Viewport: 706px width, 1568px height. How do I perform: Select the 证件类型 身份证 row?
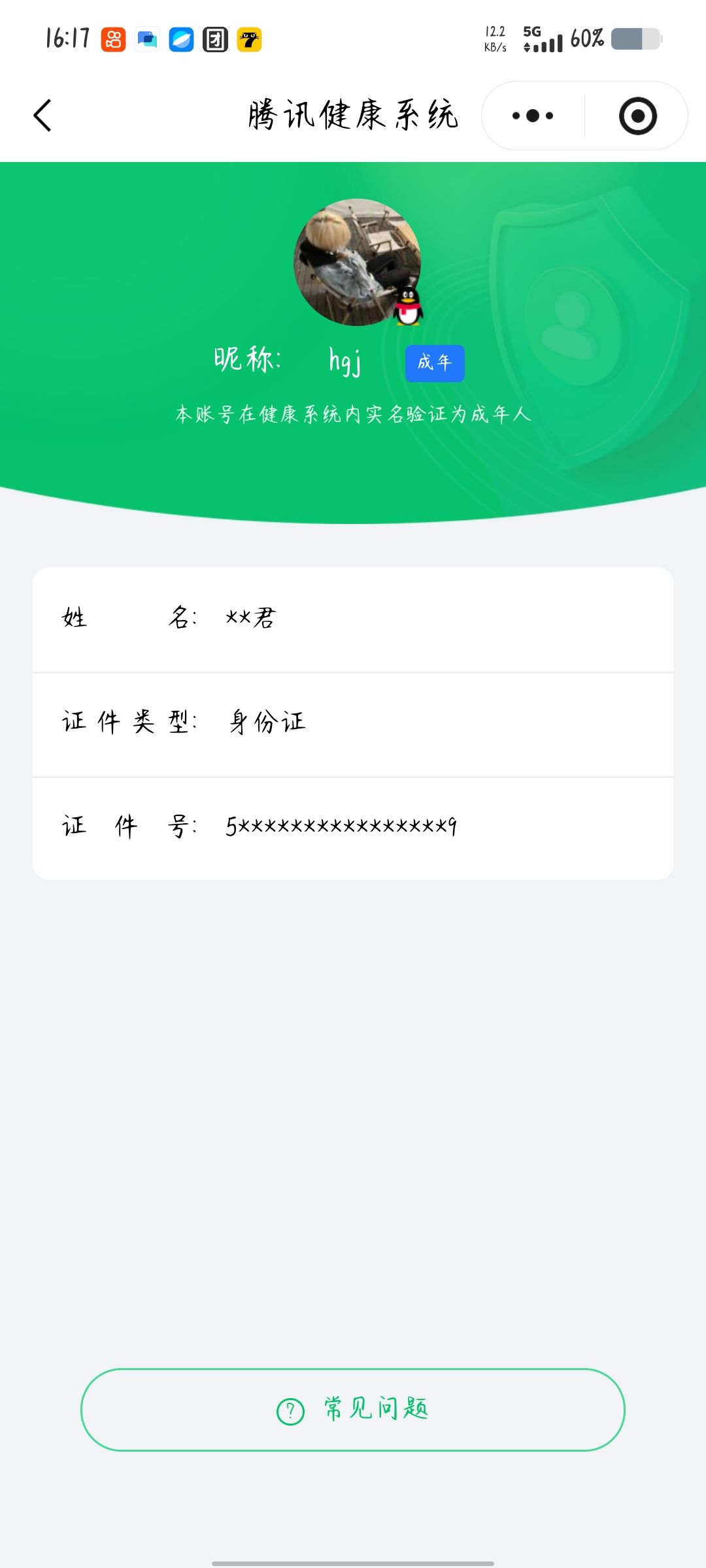click(353, 722)
